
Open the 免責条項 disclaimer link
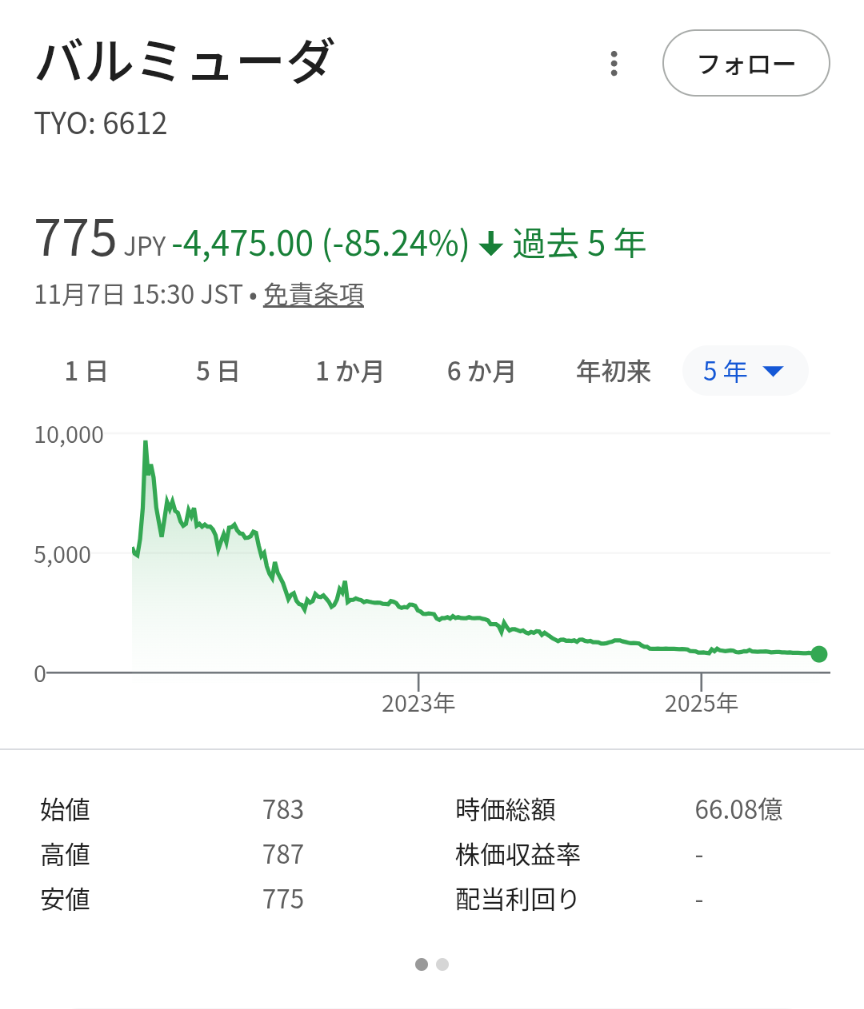click(x=313, y=295)
